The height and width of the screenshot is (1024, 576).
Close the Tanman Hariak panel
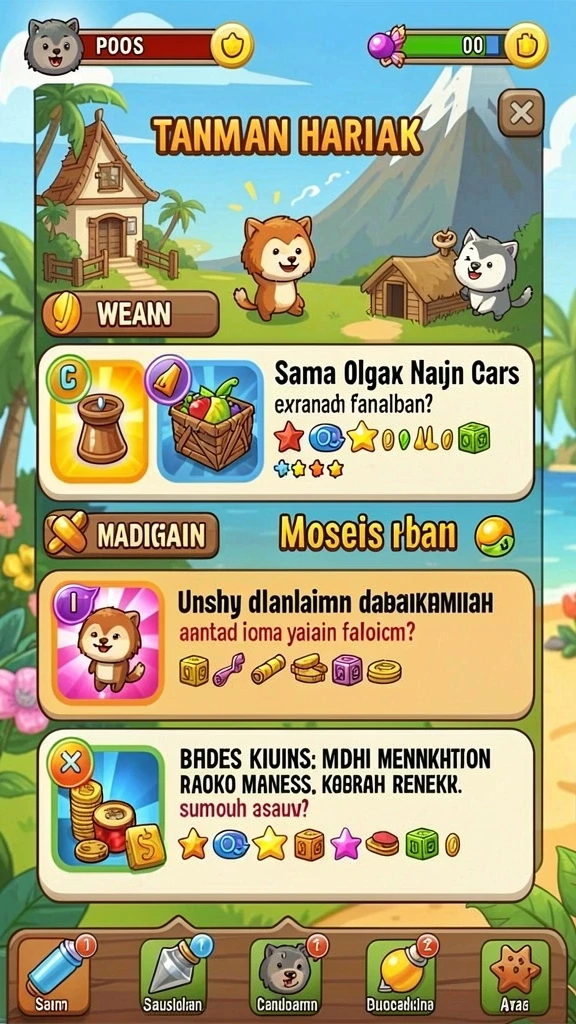pyautogui.click(x=520, y=113)
